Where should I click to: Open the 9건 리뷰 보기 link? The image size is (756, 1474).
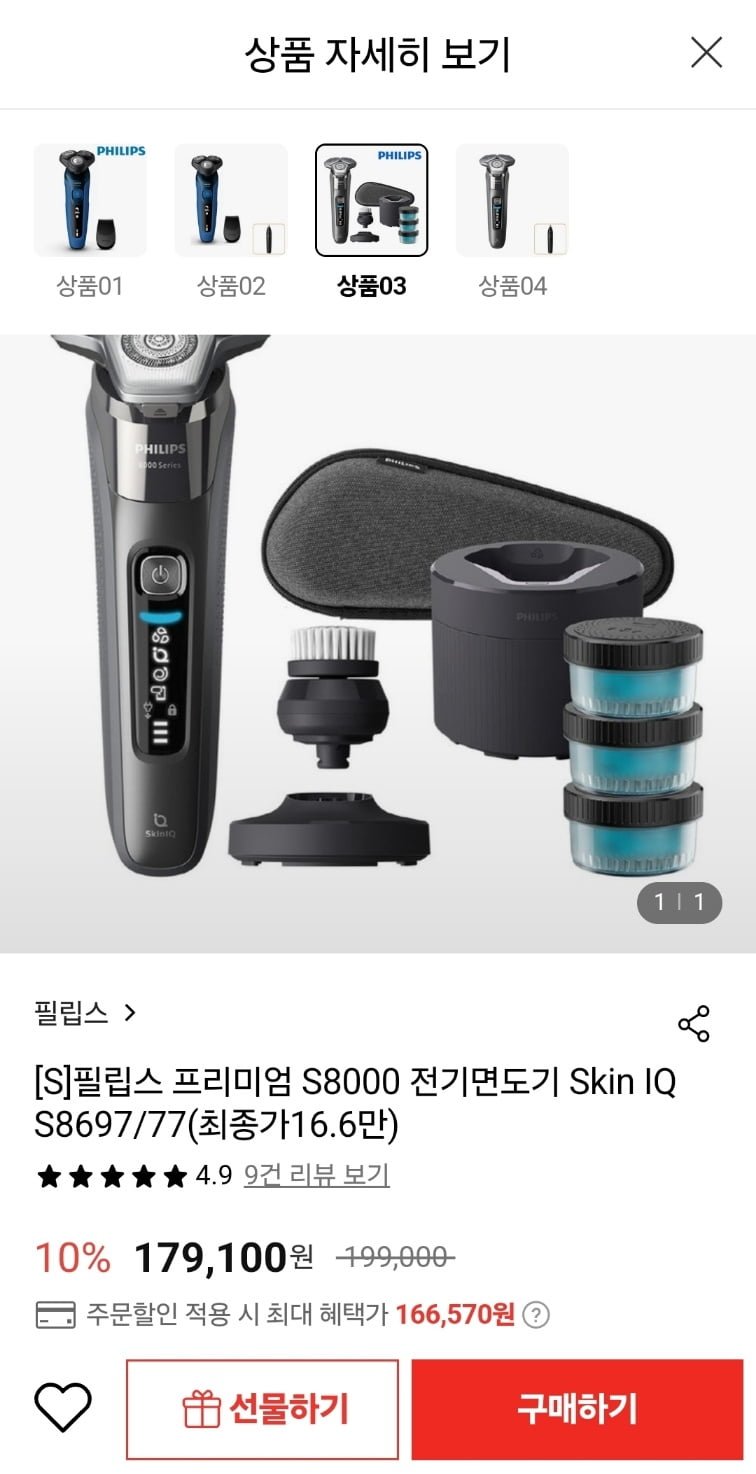316,1175
